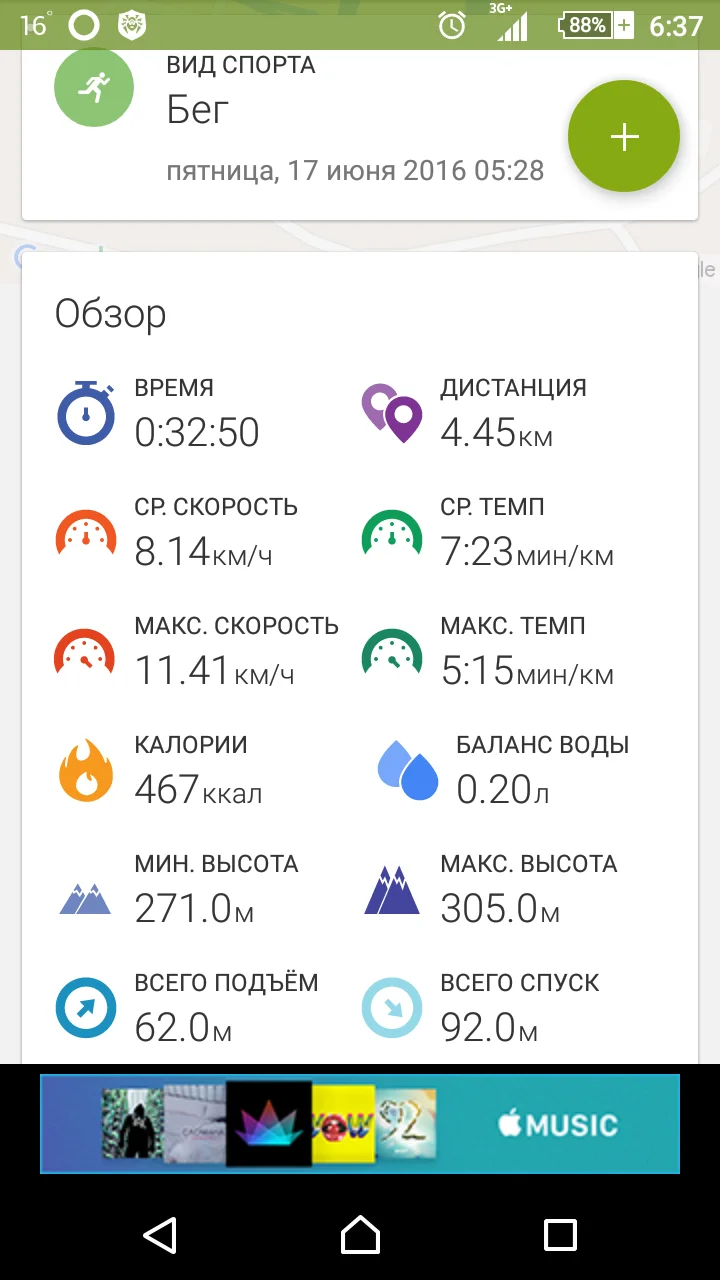
Task: Tap the Обзор section header
Action: coord(109,313)
